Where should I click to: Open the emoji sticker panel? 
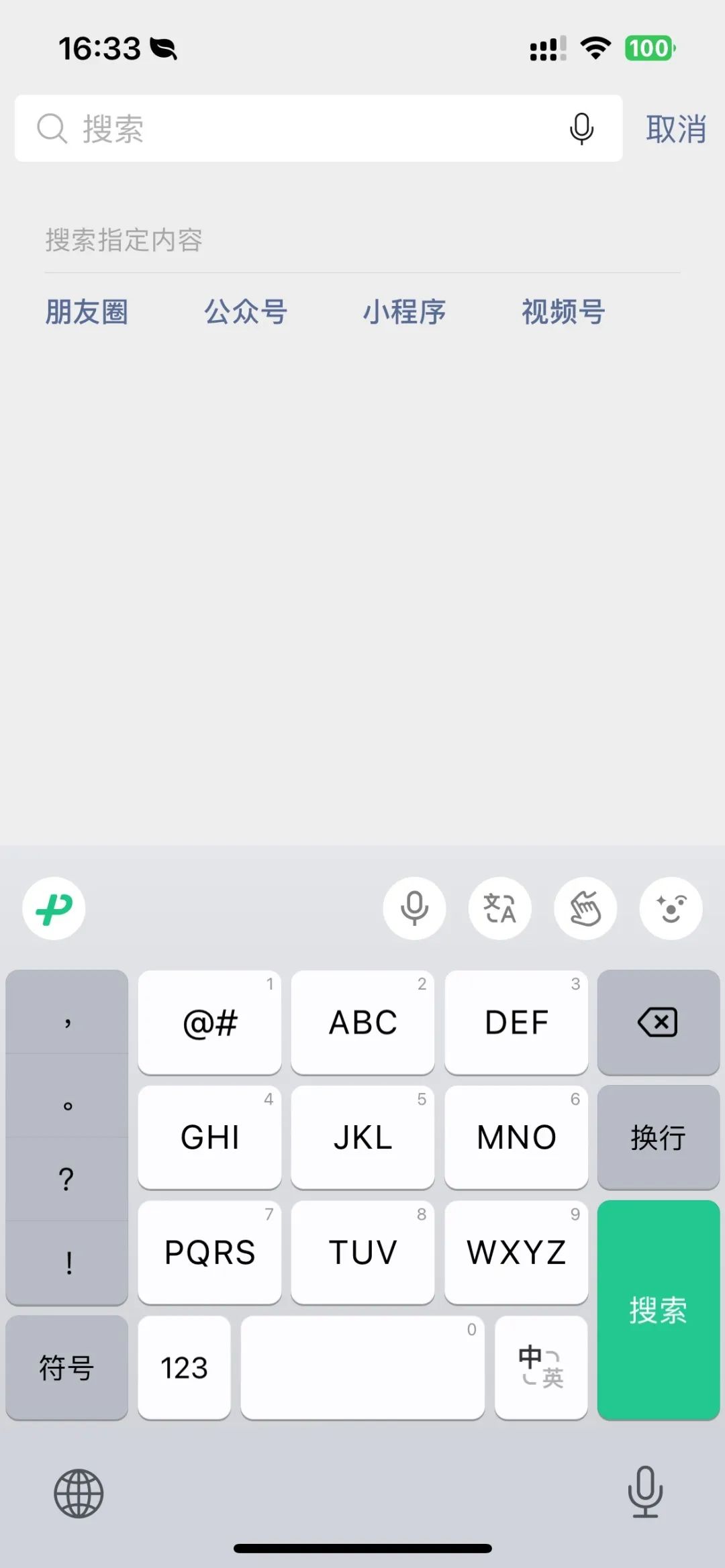[x=671, y=908]
